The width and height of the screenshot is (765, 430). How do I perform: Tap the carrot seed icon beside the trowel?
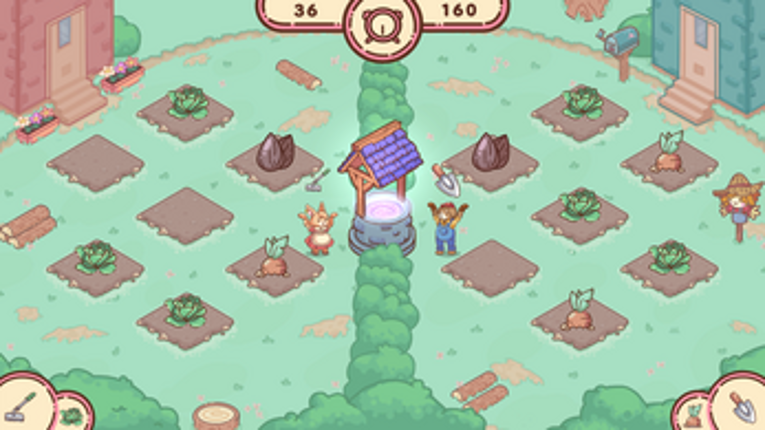[692, 414]
